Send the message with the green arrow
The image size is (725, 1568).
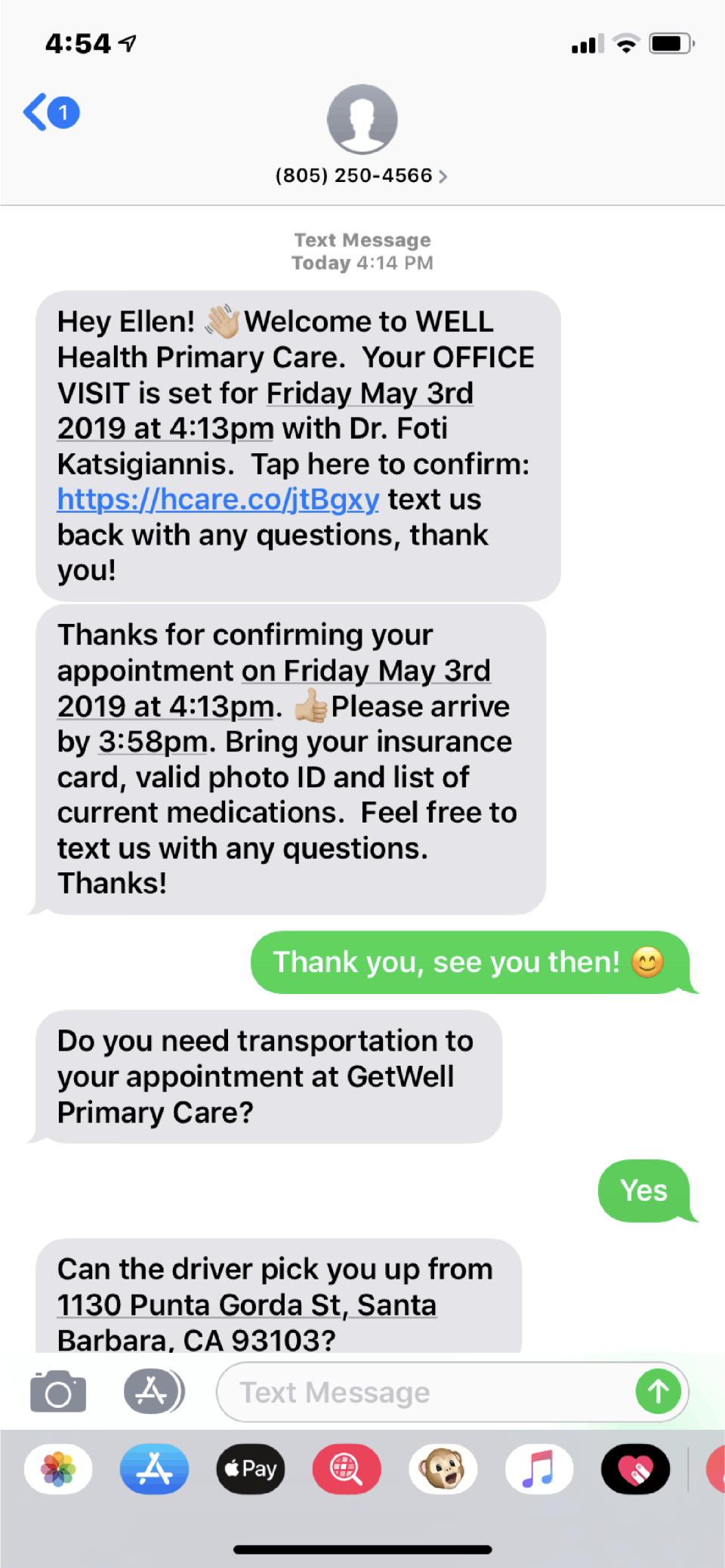658,1391
